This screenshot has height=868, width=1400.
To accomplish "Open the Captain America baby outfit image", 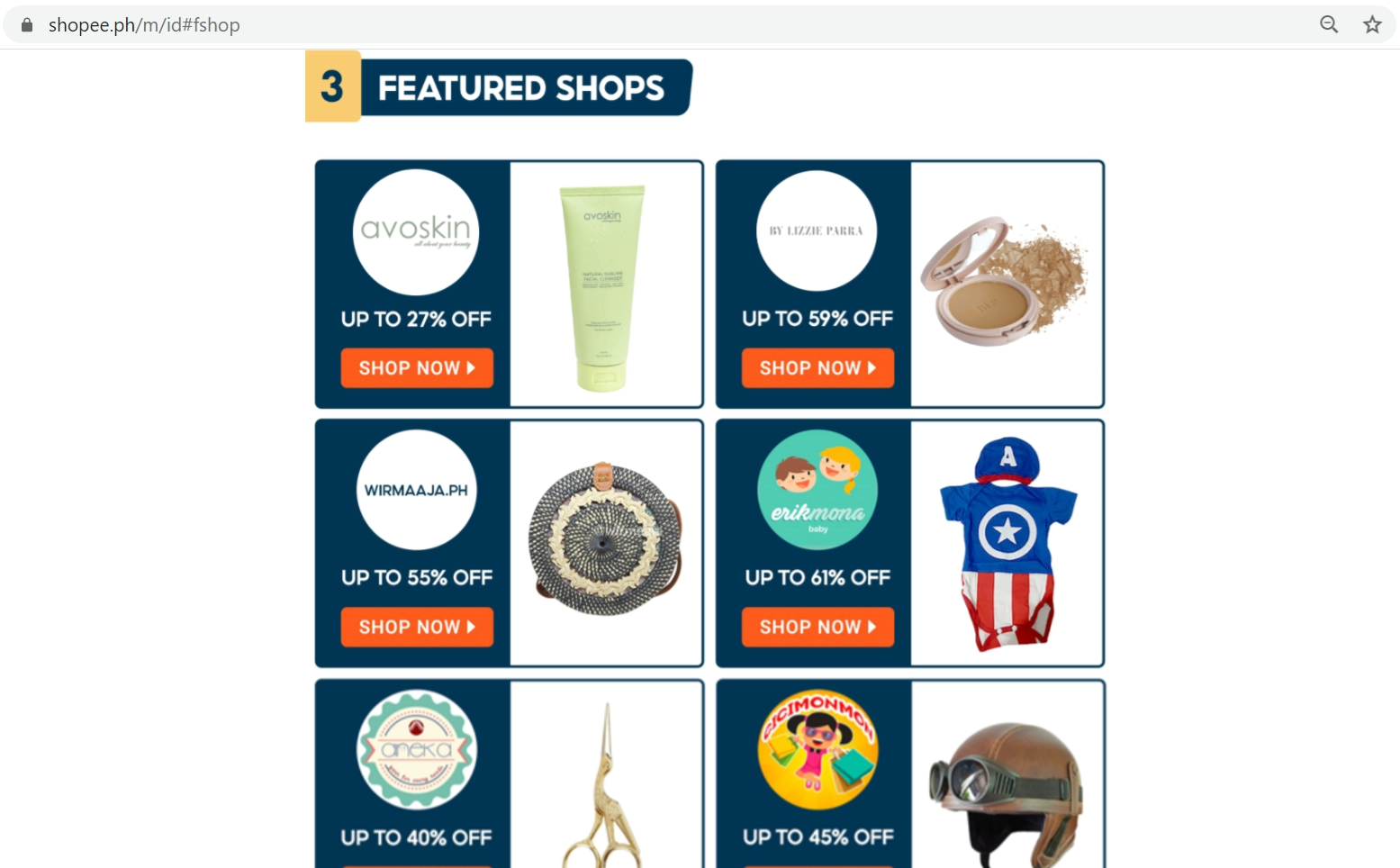I will click(x=1007, y=544).
